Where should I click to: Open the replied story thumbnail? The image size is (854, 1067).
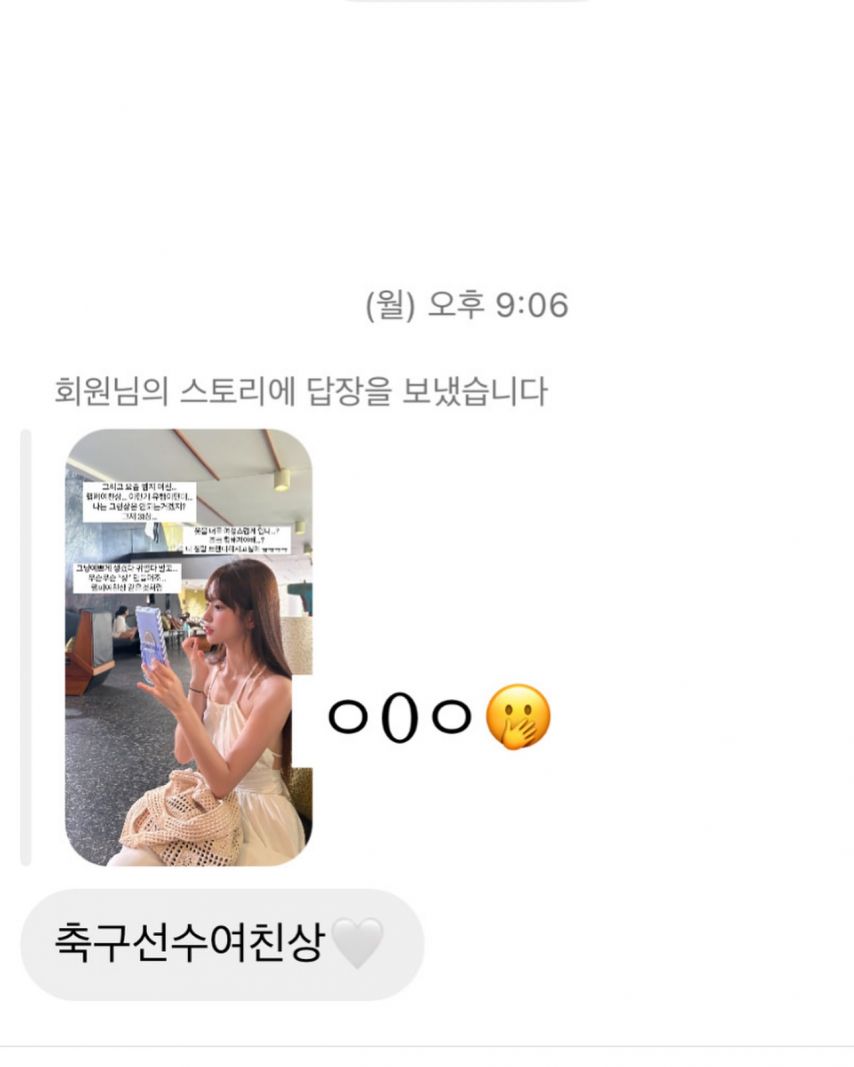(189, 647)
